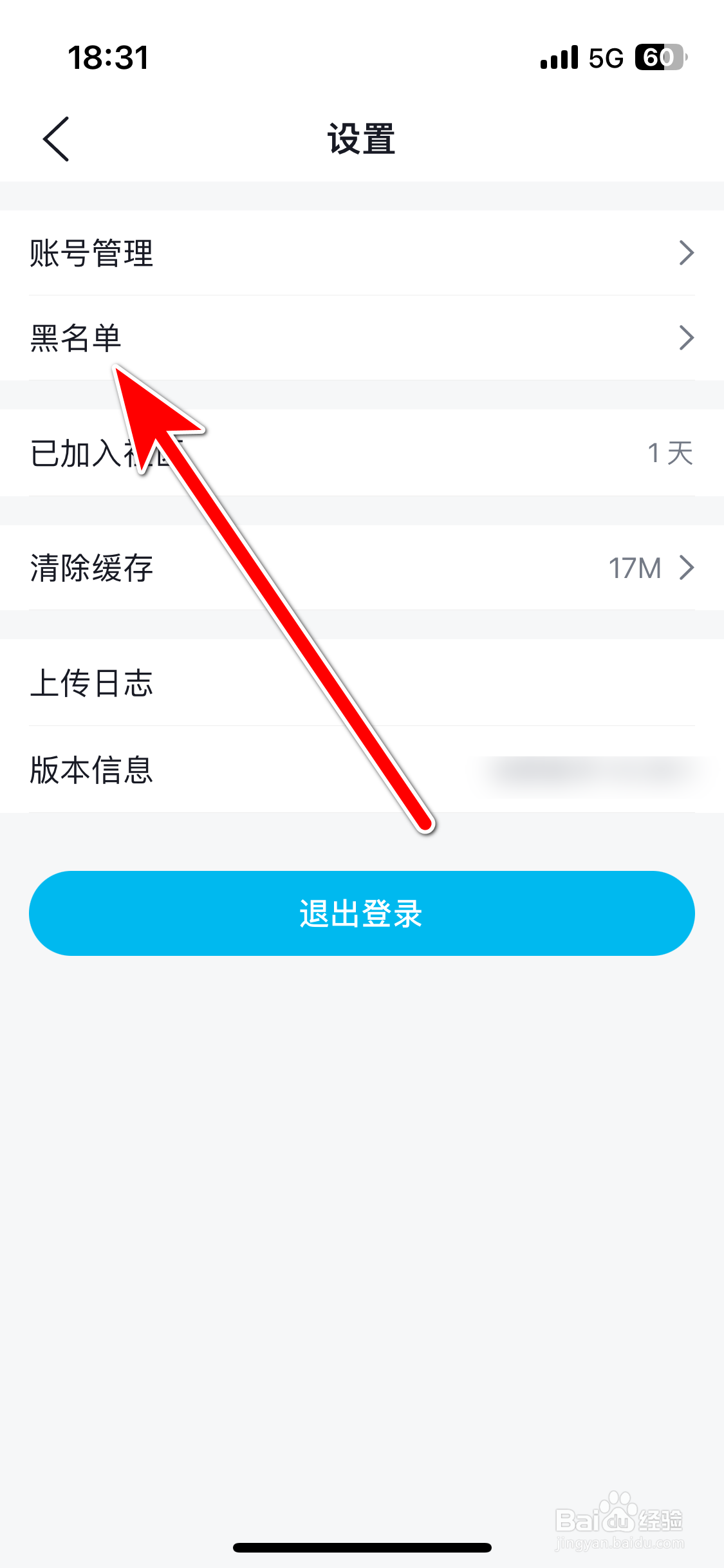Click the back arrow icon
724x1568 pixels.
pos(55,137)
